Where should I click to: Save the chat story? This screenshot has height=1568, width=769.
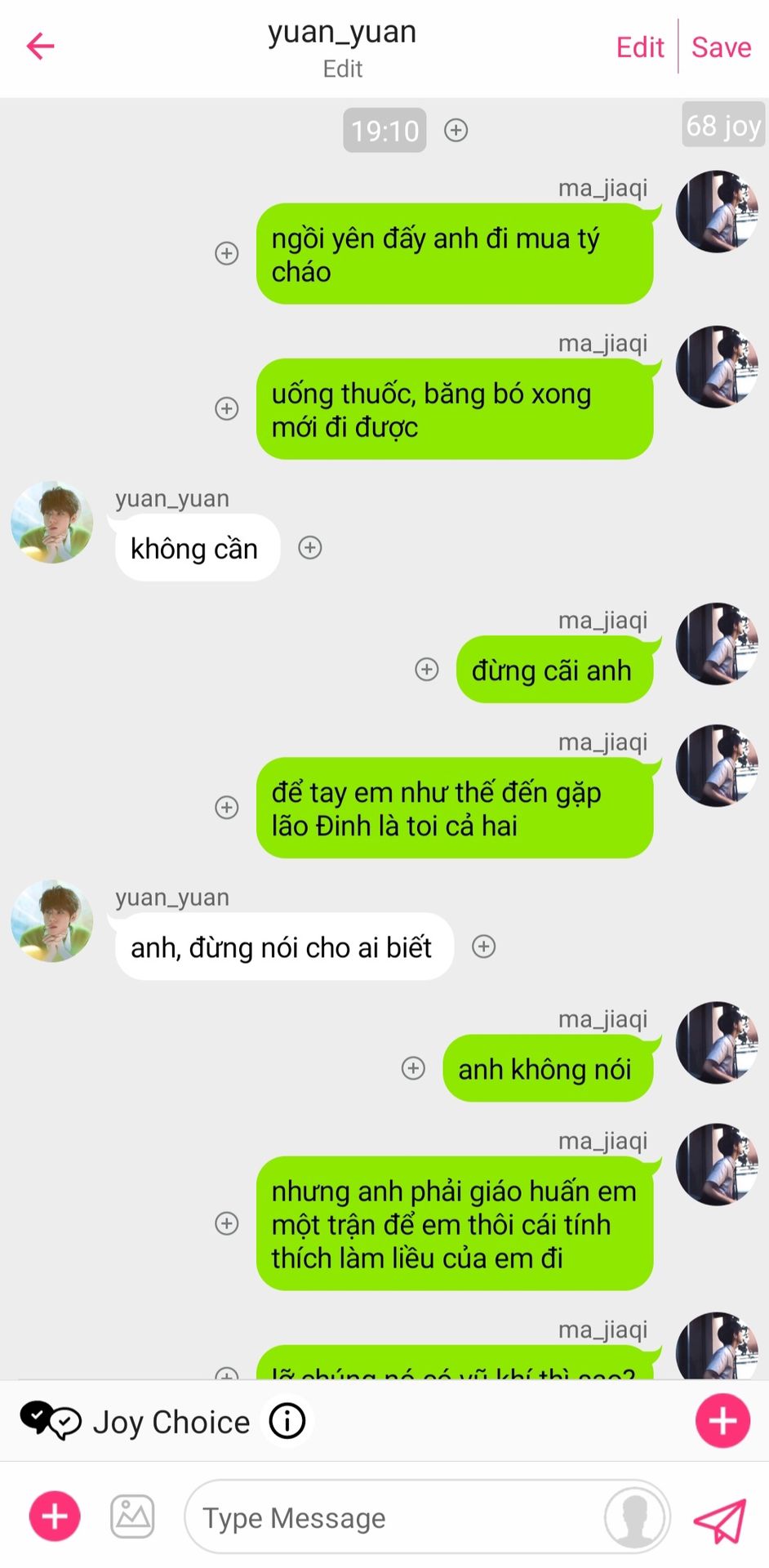(721, 47)
